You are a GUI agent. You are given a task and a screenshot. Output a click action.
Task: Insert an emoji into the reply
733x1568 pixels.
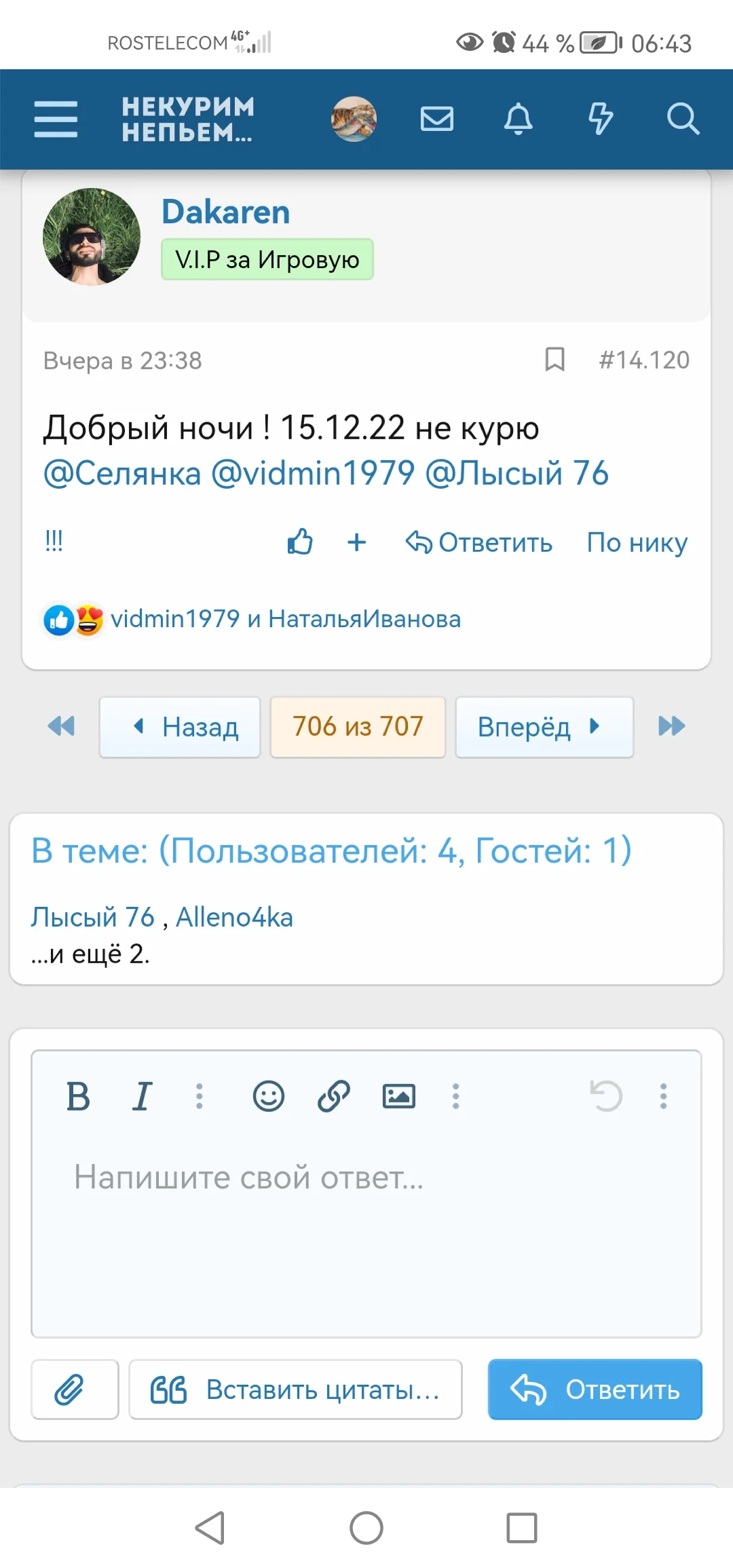pyautogui.click(x=267, y=1094)
